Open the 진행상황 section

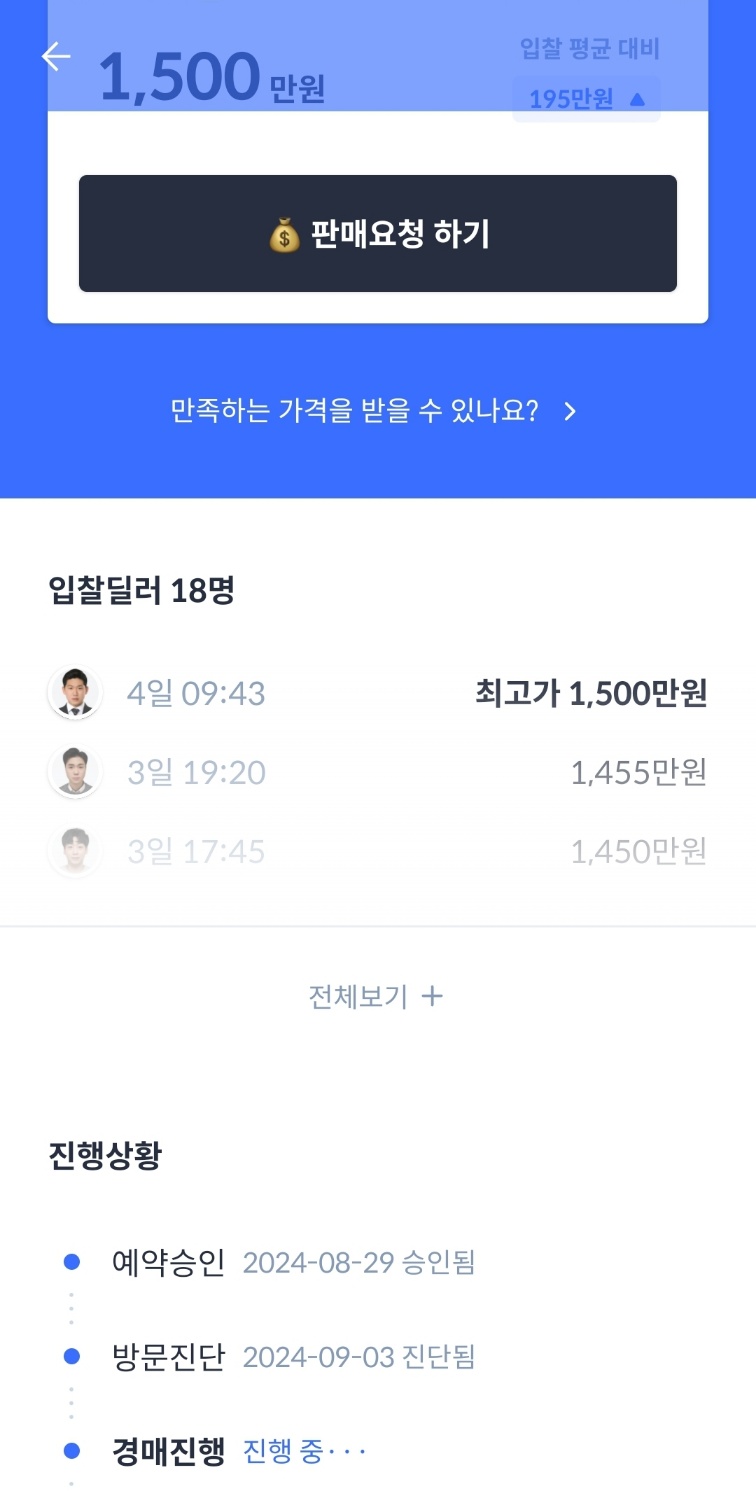tap(107, 1156)
